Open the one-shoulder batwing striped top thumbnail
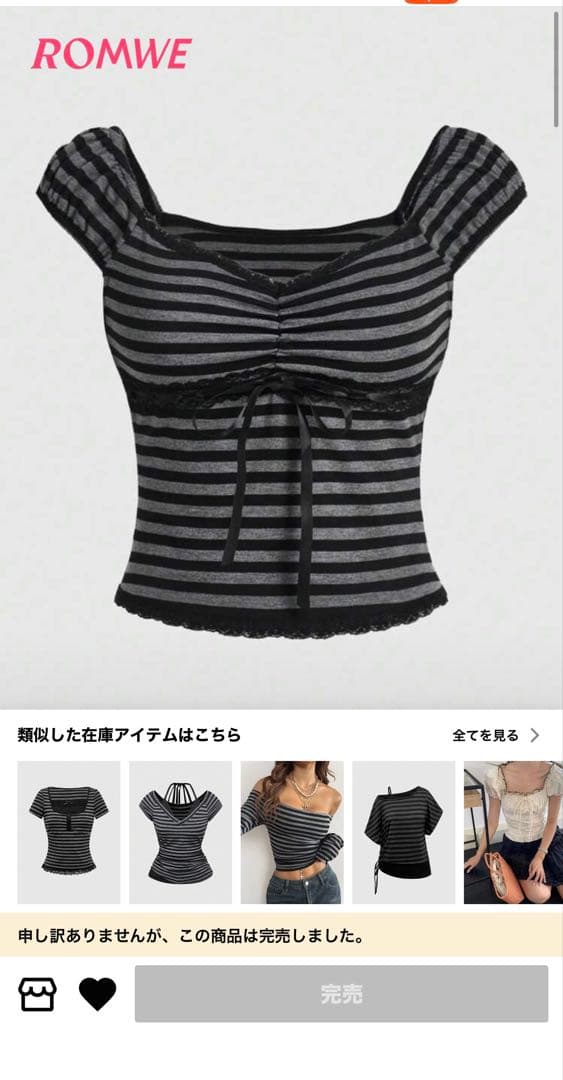Viewport: 563px width, 1080px height. (404, 832)
